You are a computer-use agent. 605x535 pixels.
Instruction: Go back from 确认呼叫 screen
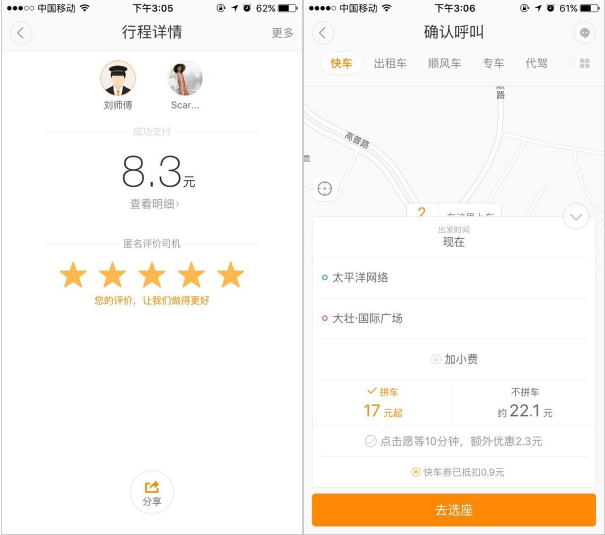(323, 33)
